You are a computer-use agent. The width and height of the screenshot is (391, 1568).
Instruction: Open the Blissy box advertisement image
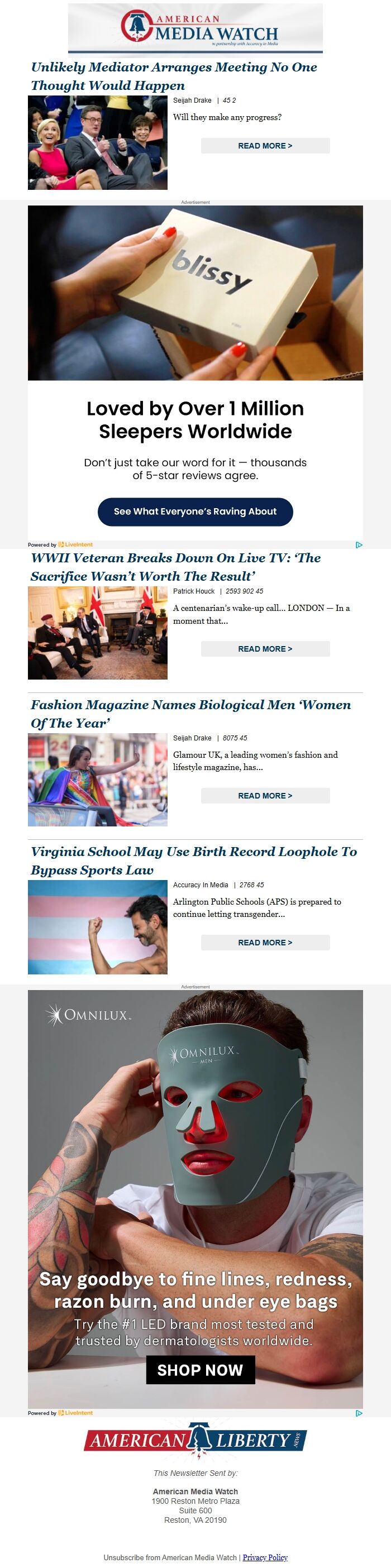click(195, 293)
